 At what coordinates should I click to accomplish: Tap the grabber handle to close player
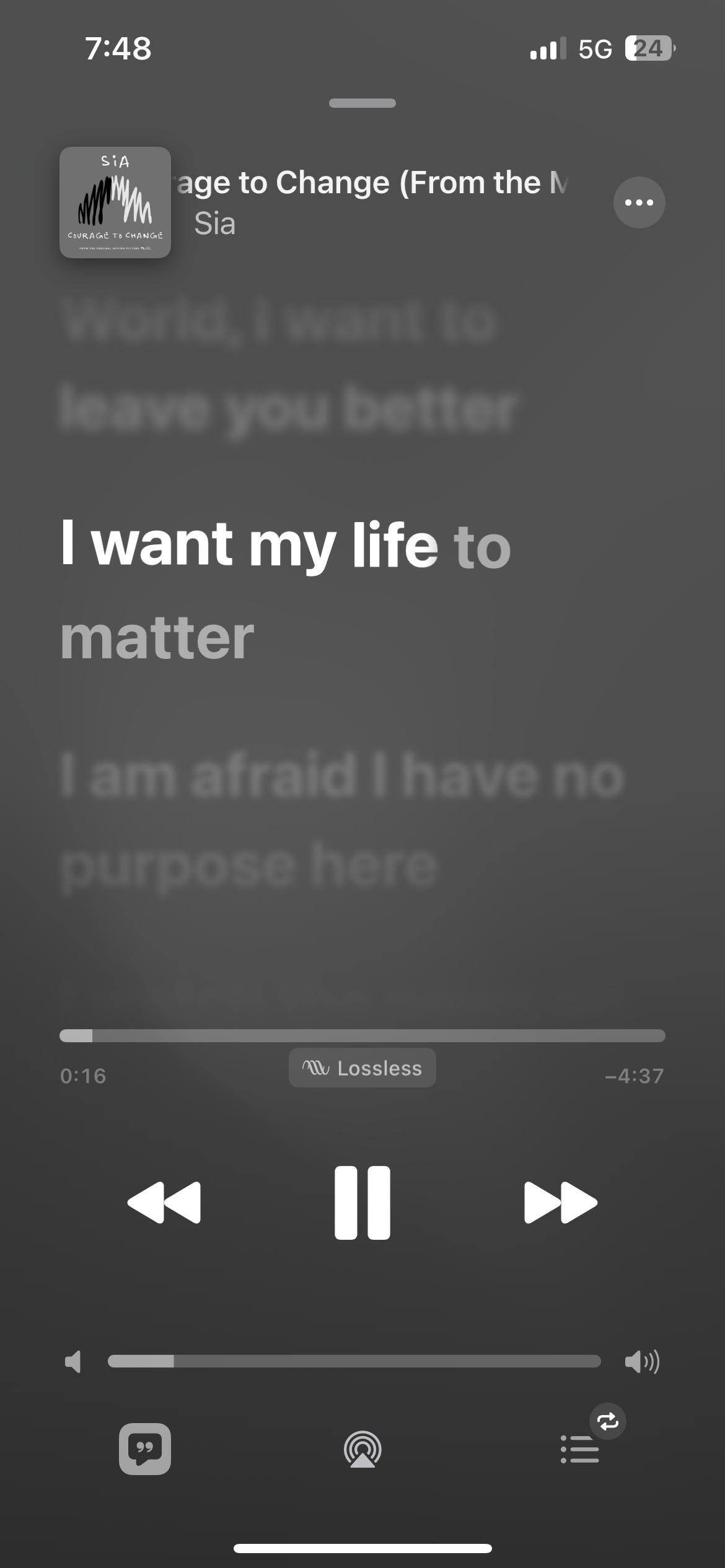[362, 103]
